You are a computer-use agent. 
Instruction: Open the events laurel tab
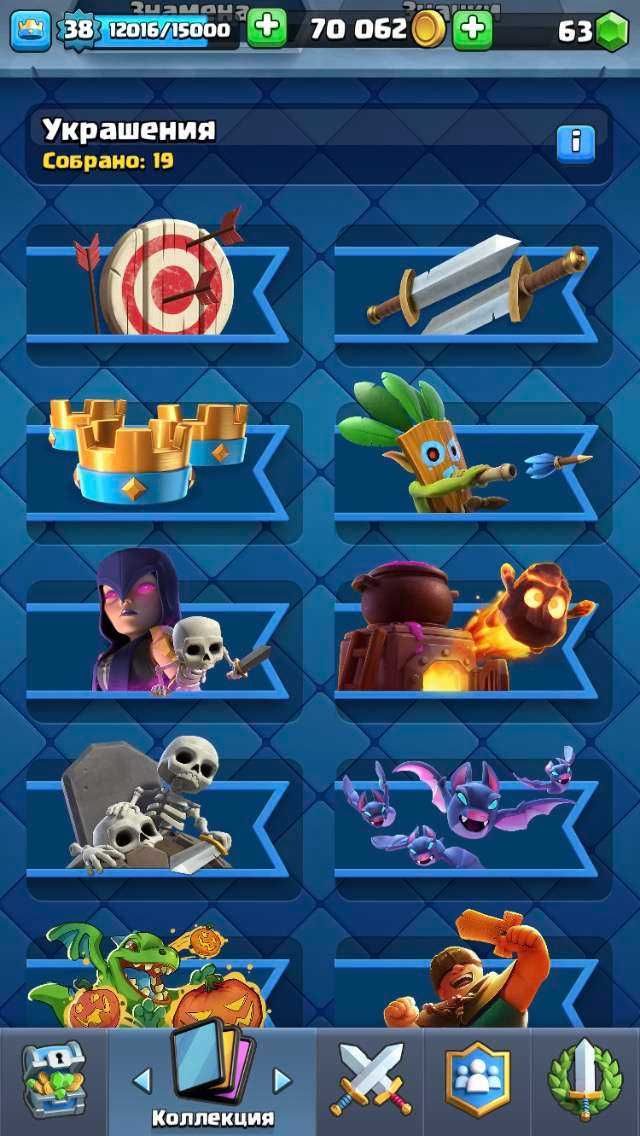pos(585,1080)
